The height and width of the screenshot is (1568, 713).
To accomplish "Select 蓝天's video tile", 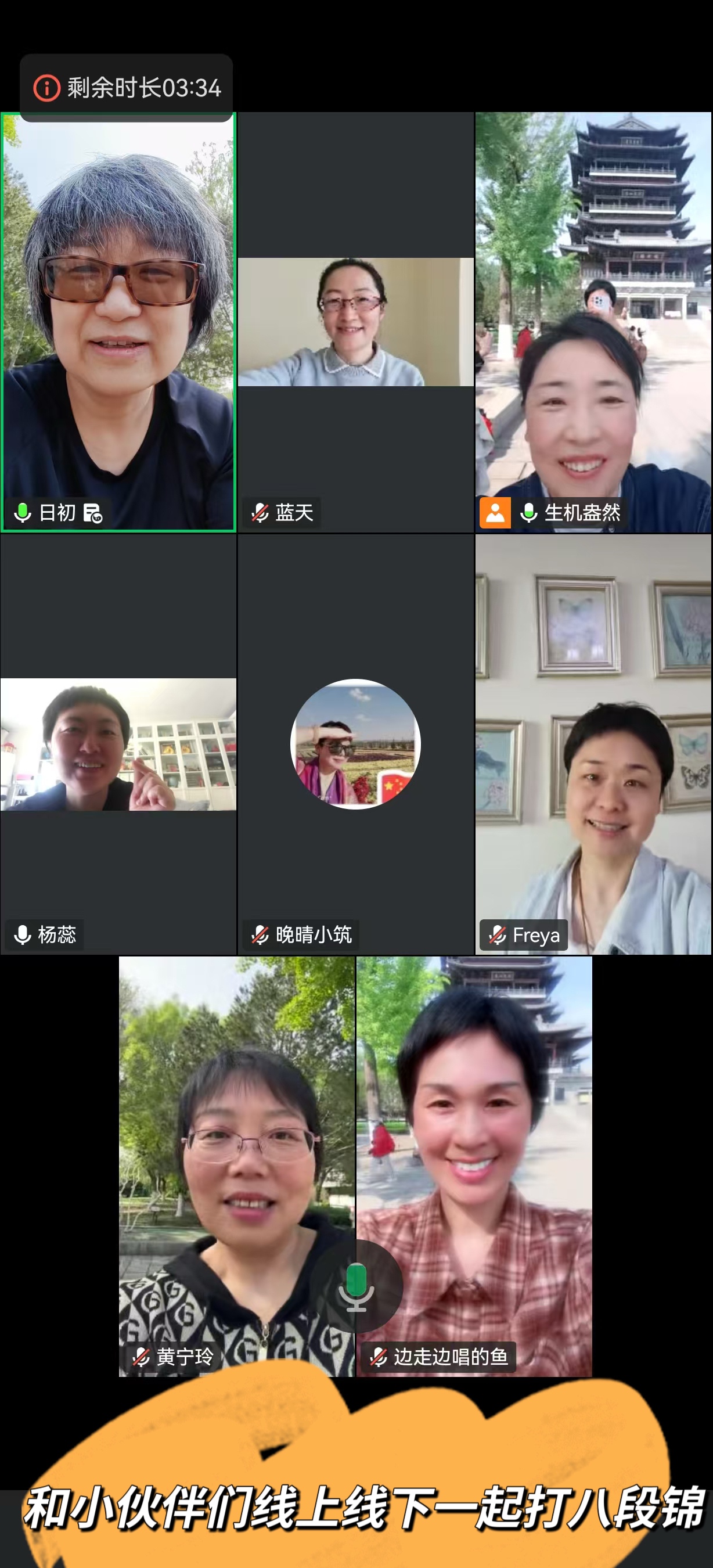I will point(356,323).
